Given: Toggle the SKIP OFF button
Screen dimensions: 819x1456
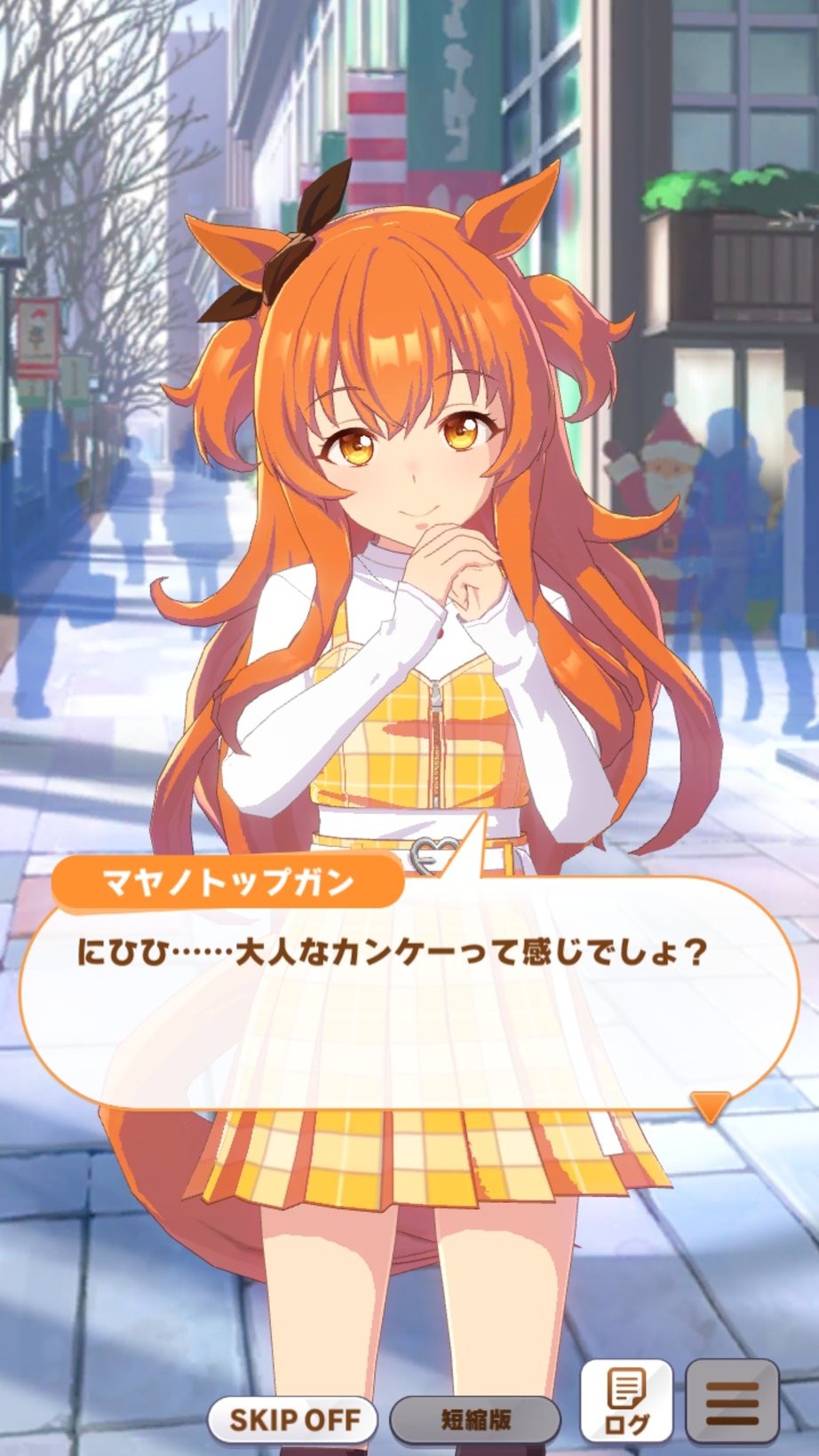Looking at the screenshot, I should 296,1419.
